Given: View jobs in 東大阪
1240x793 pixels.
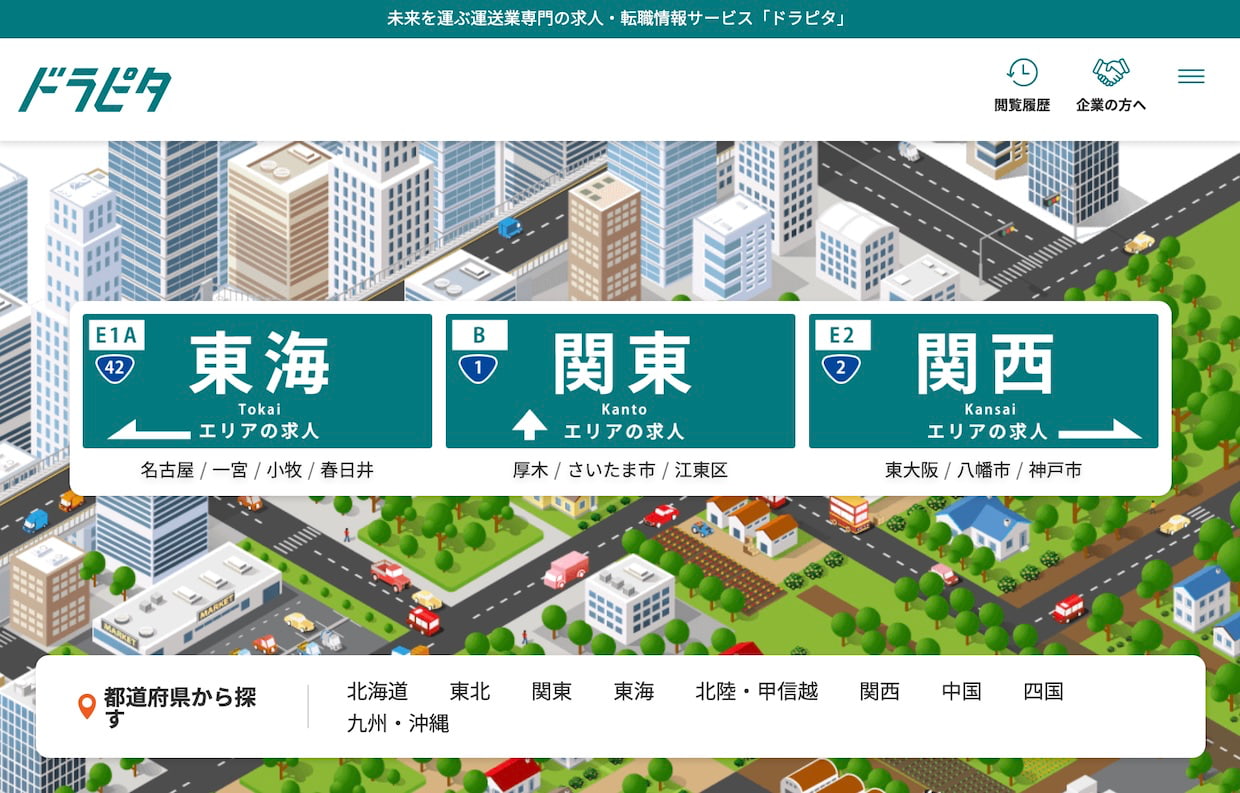Looking at the screenshot, I should [911, 470].
